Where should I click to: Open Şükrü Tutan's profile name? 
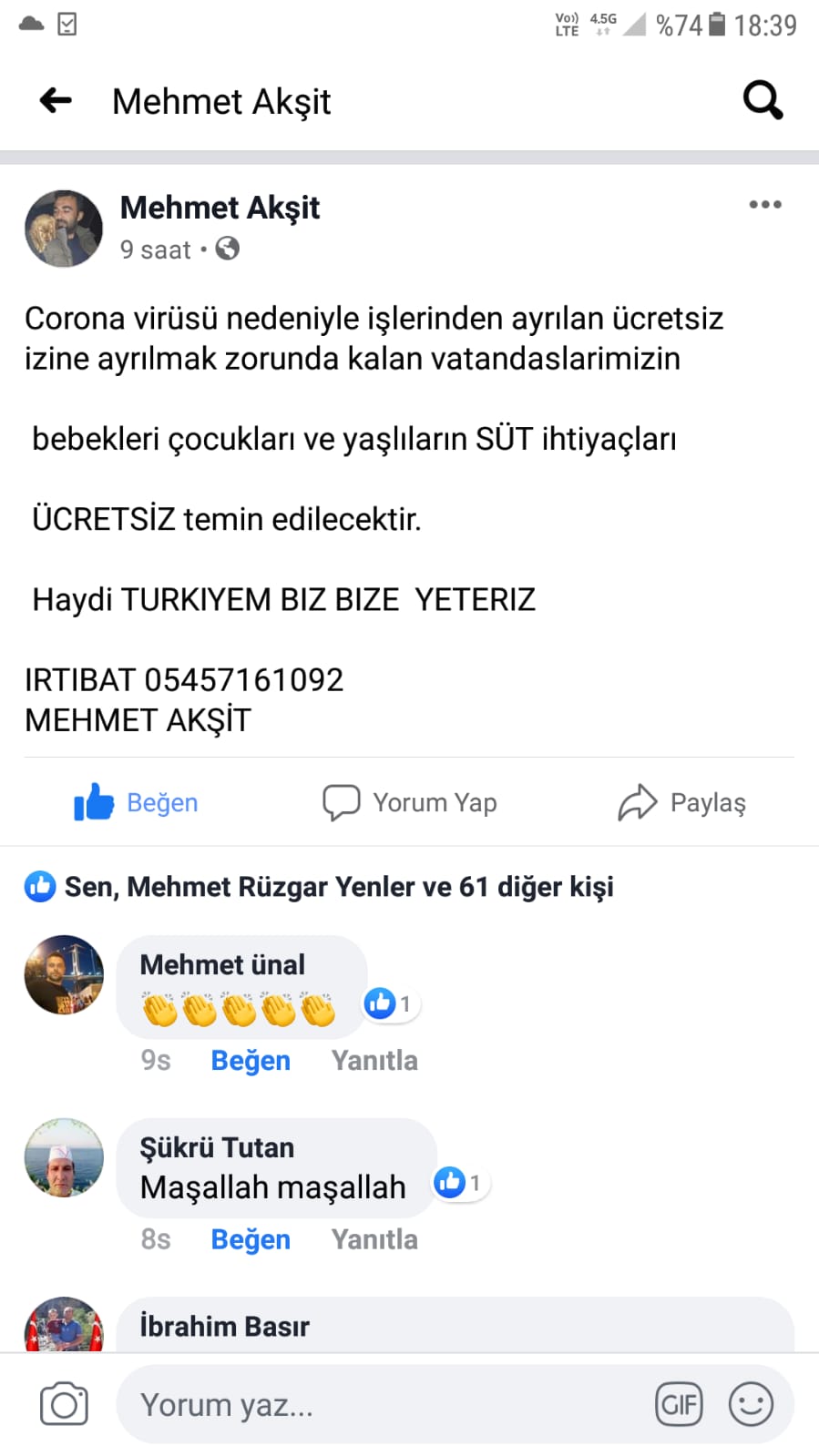click(217, 1147)
